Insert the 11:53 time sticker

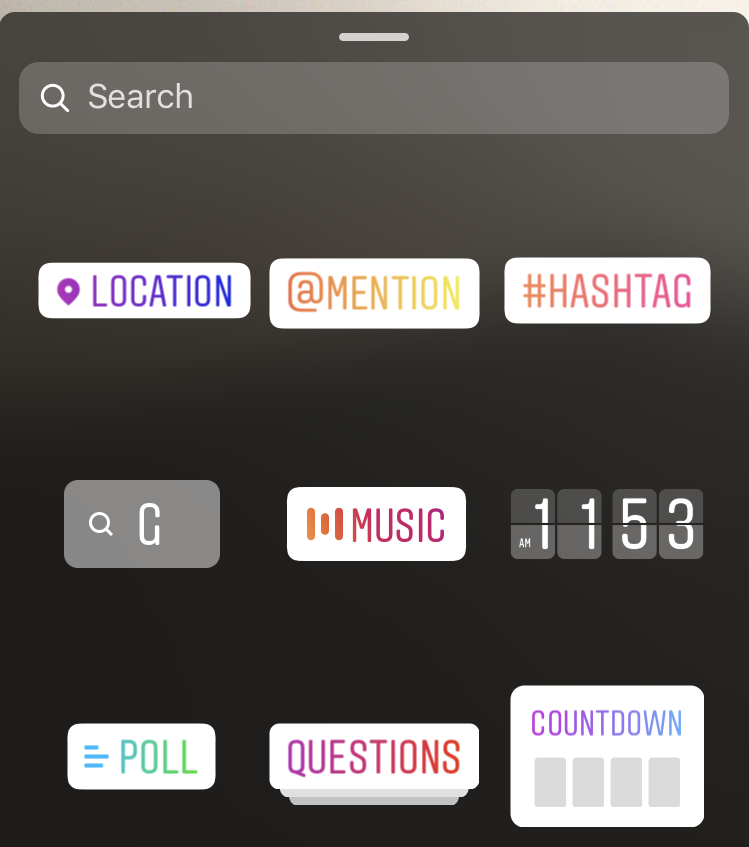[x=607, y=524]
